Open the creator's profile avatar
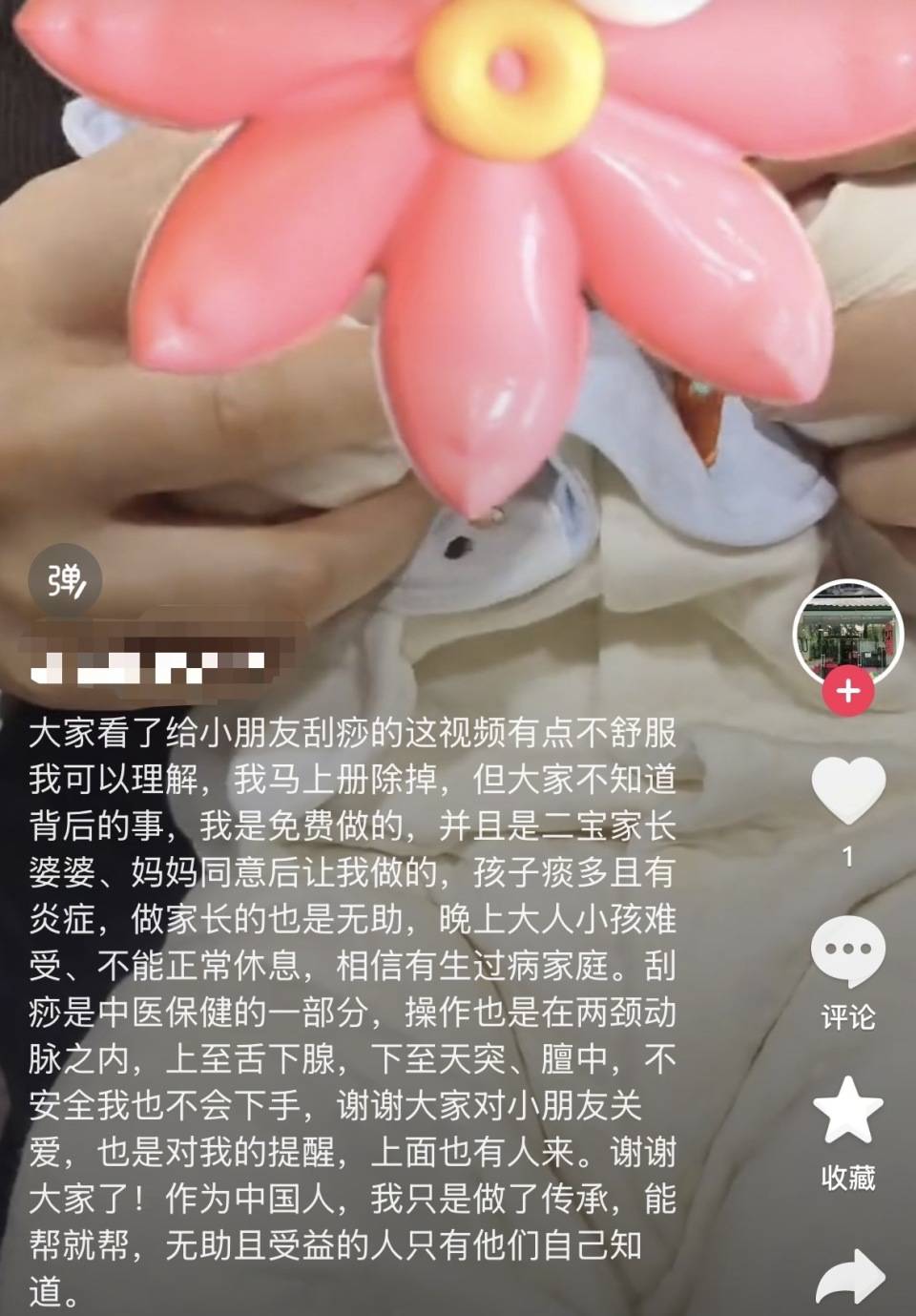Screen dimensions: 916x1316 click(847, 631)
